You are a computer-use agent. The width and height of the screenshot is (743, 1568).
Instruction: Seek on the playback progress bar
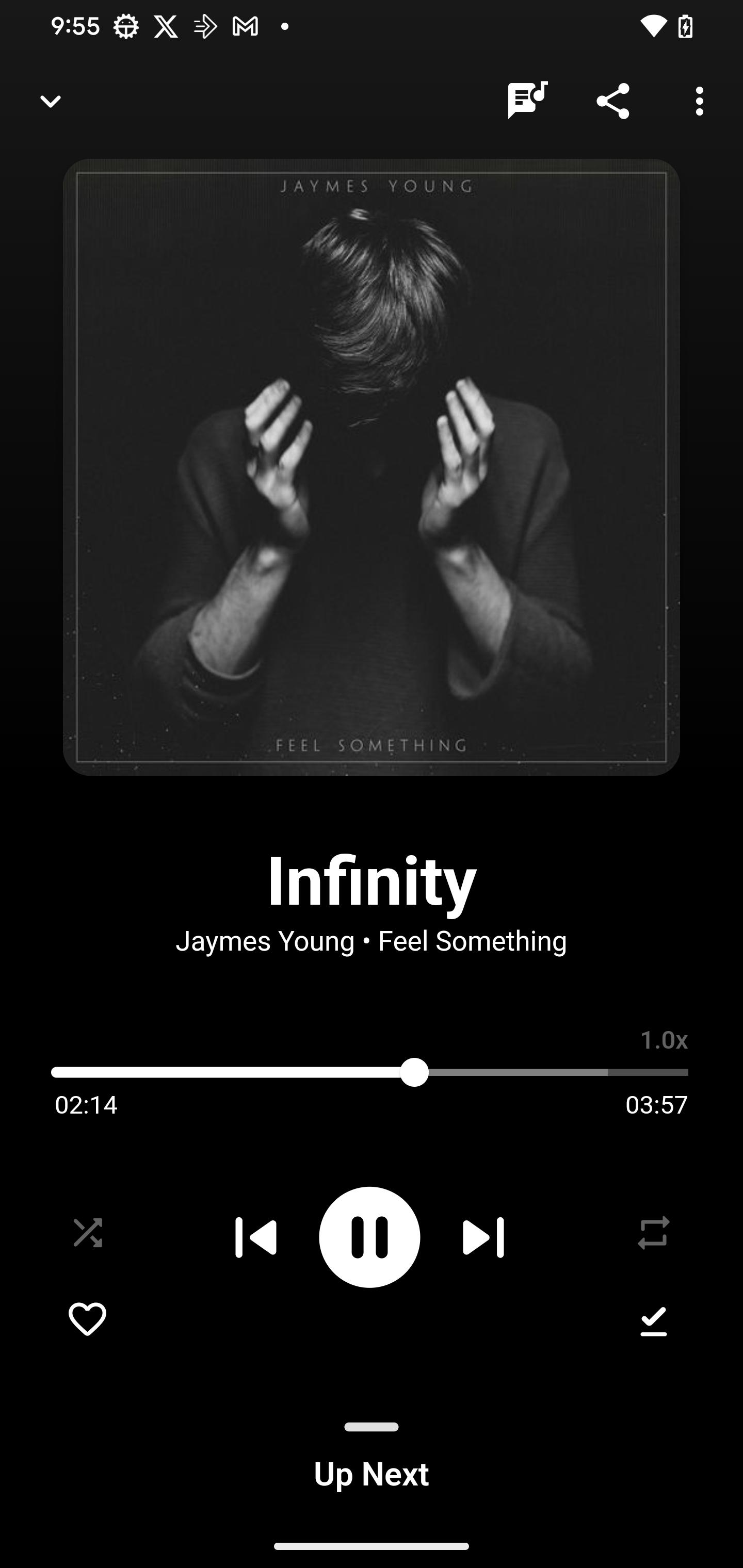pyautogui.click(x=369, y=1072)
